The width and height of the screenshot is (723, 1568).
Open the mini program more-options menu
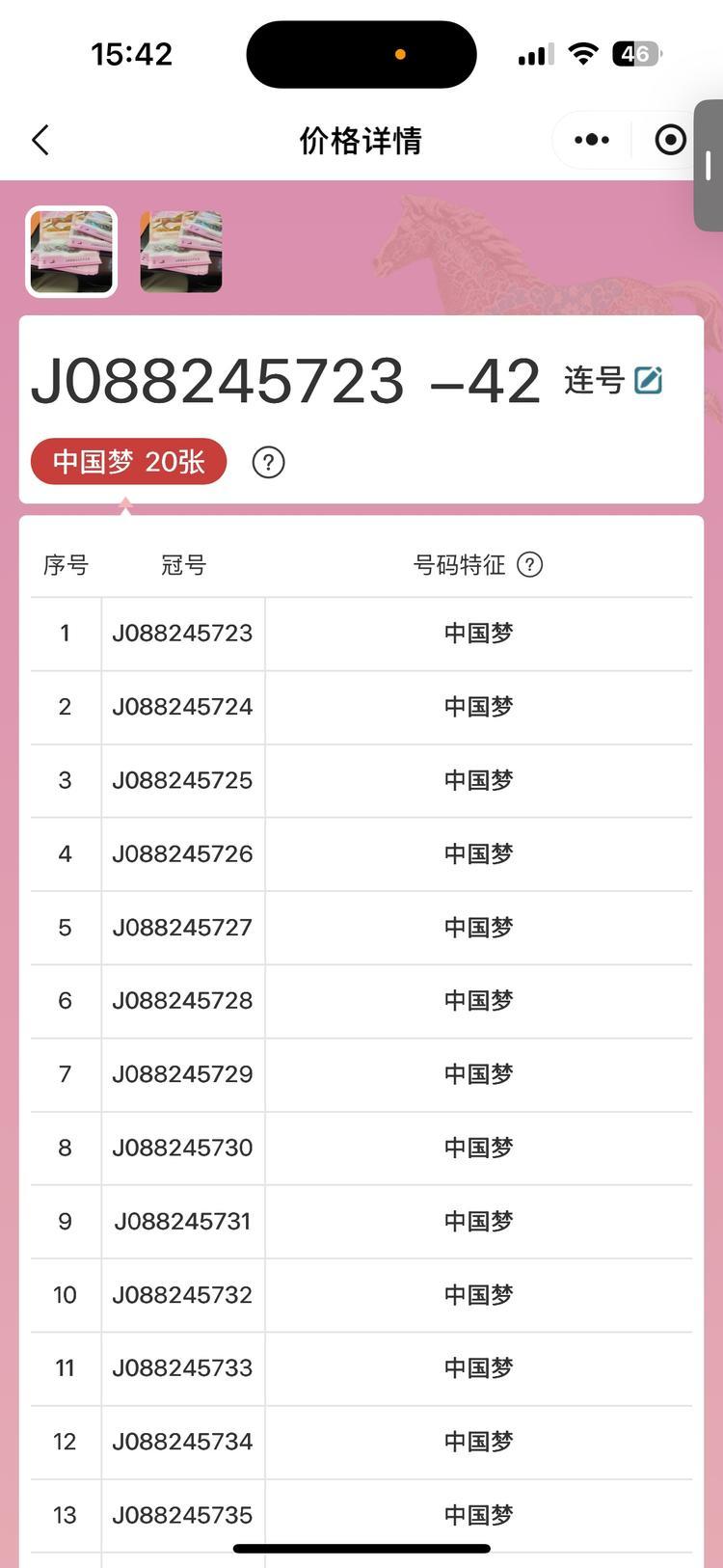coord(591,141)
